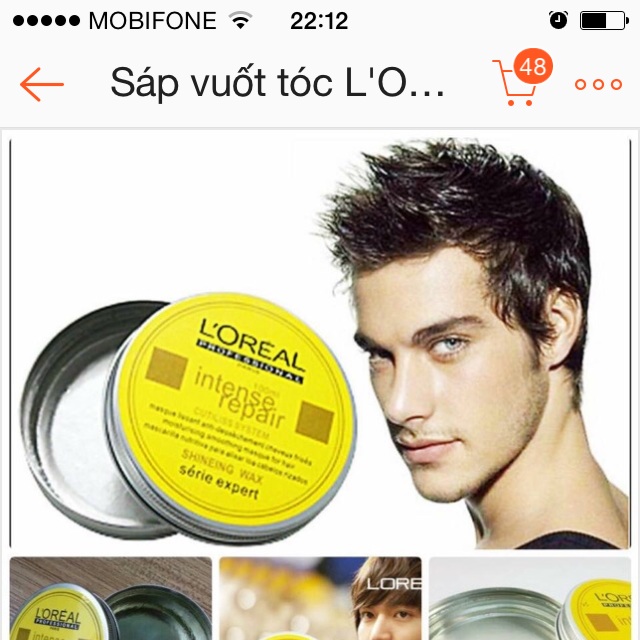View the thumbnail of the tin on wood
Screen dimensions: 640x640
point(110,598)
